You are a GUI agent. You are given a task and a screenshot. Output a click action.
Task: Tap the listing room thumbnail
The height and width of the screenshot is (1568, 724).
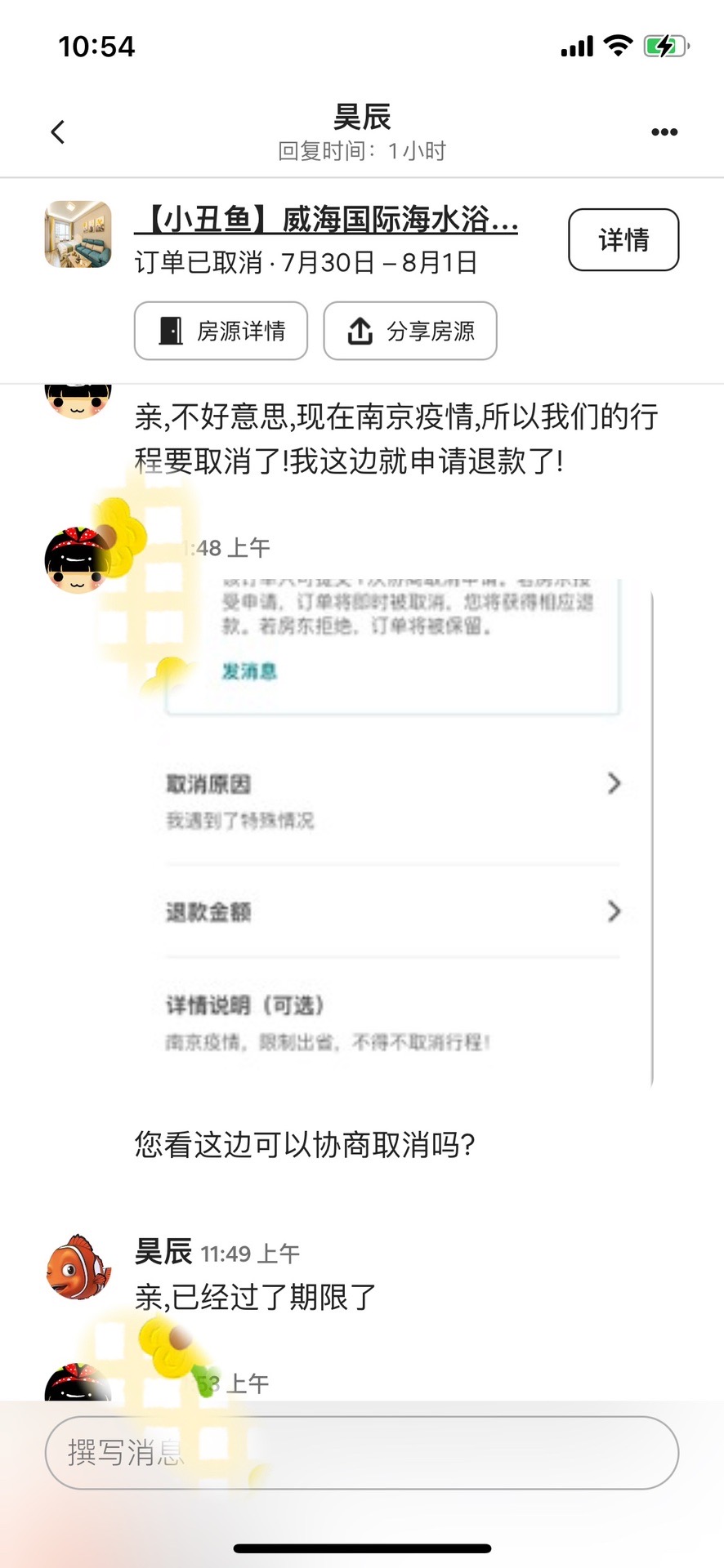[78, 234]
